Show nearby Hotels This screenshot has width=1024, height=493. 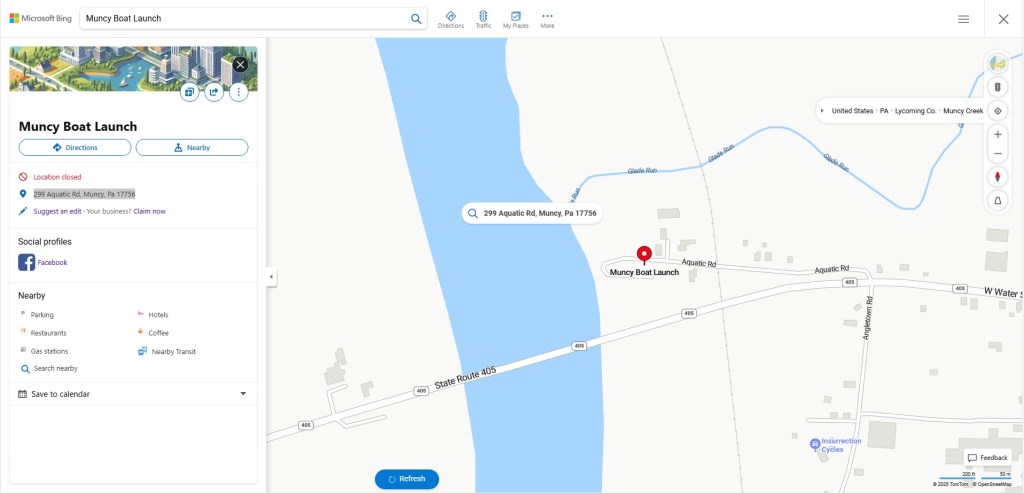point(158,315)
